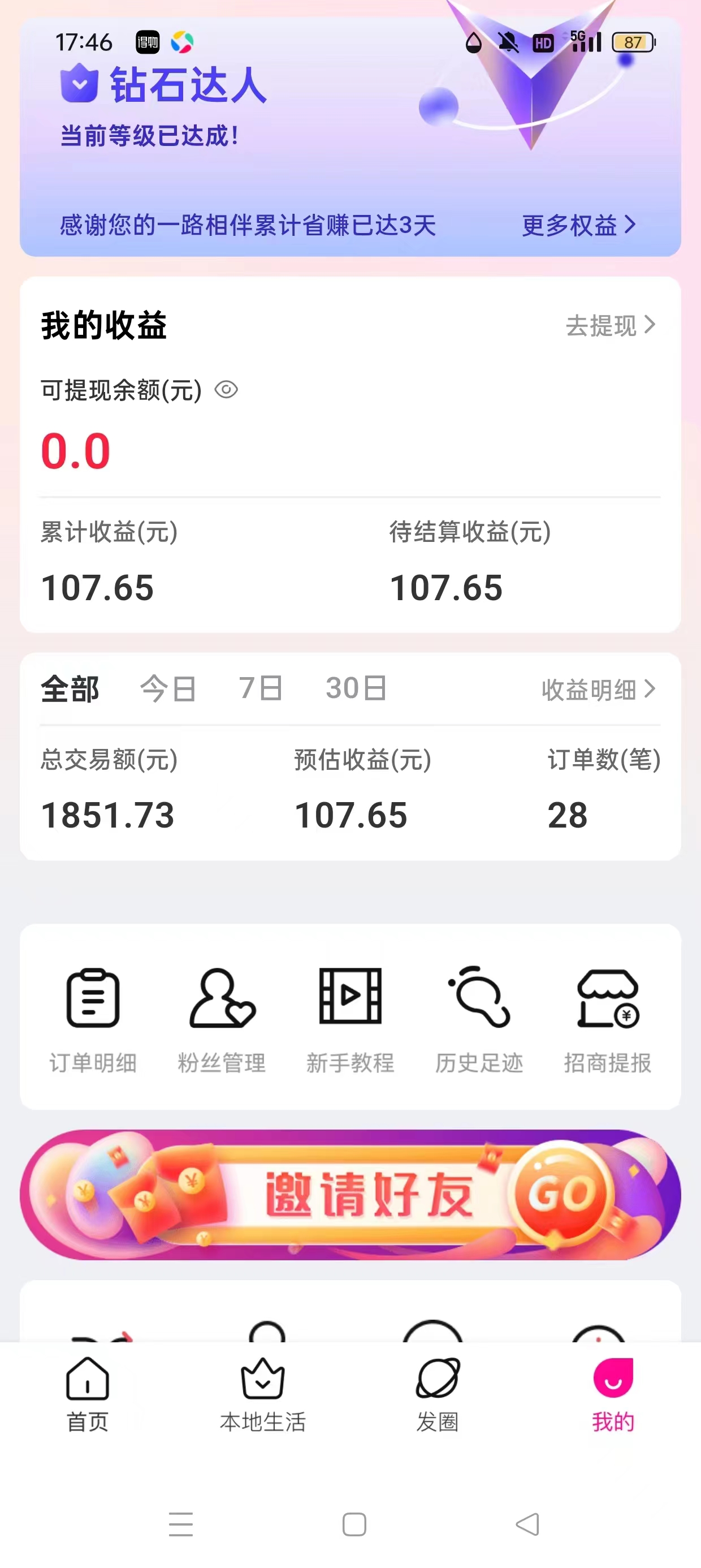Show the 30日 earnings tab
The height and width of the screenshot is (1568, 701).
pos(356,689)
